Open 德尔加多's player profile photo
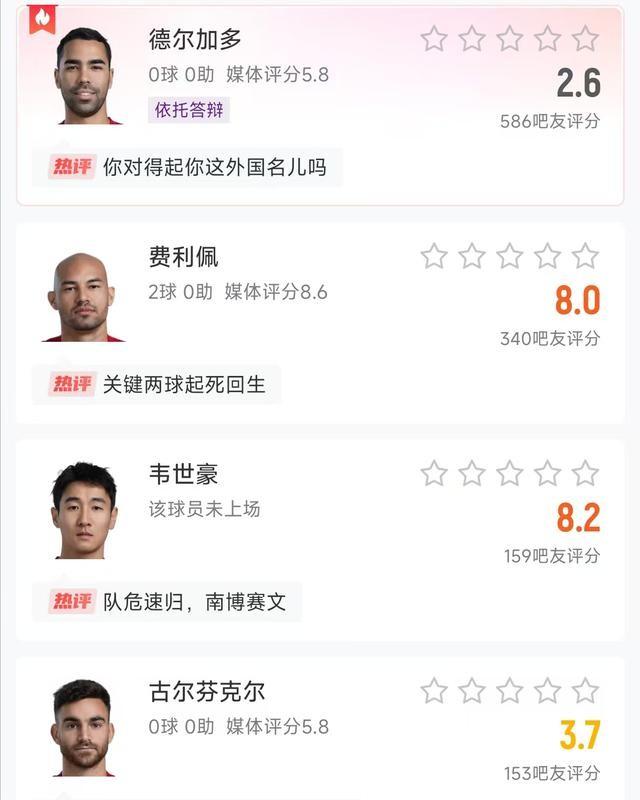Screen dimensions: 640x800 [84, 76]
